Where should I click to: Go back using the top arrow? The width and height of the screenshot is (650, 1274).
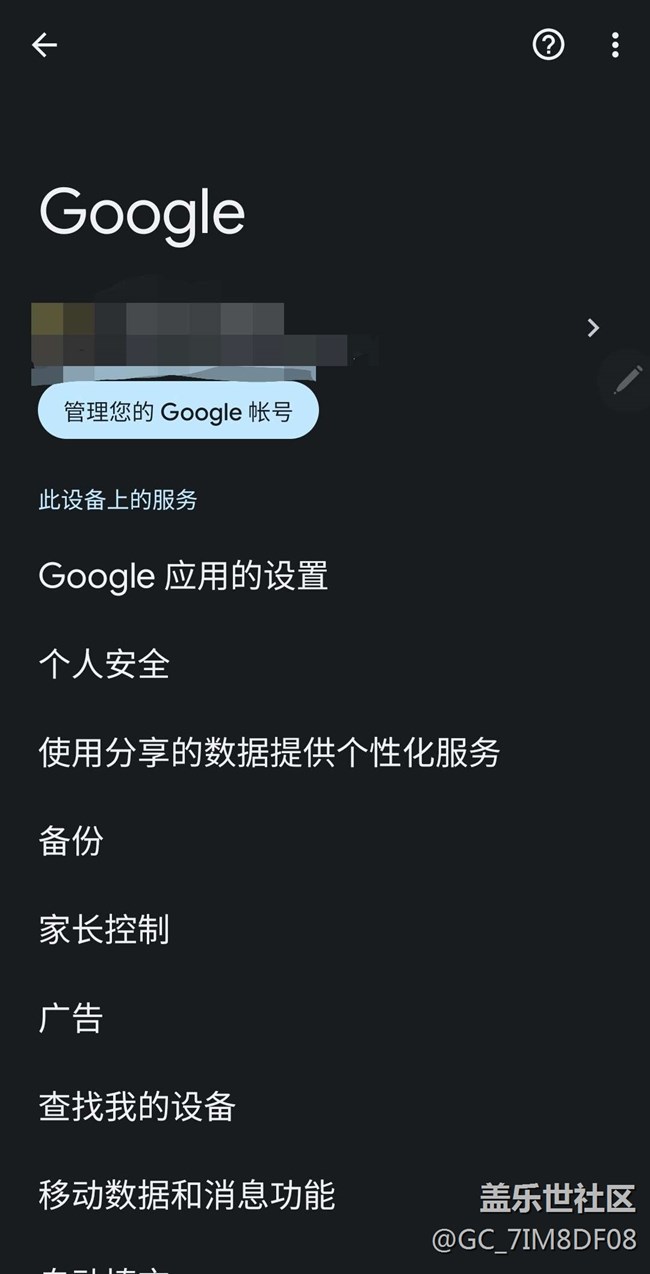[x=44, y=44]
